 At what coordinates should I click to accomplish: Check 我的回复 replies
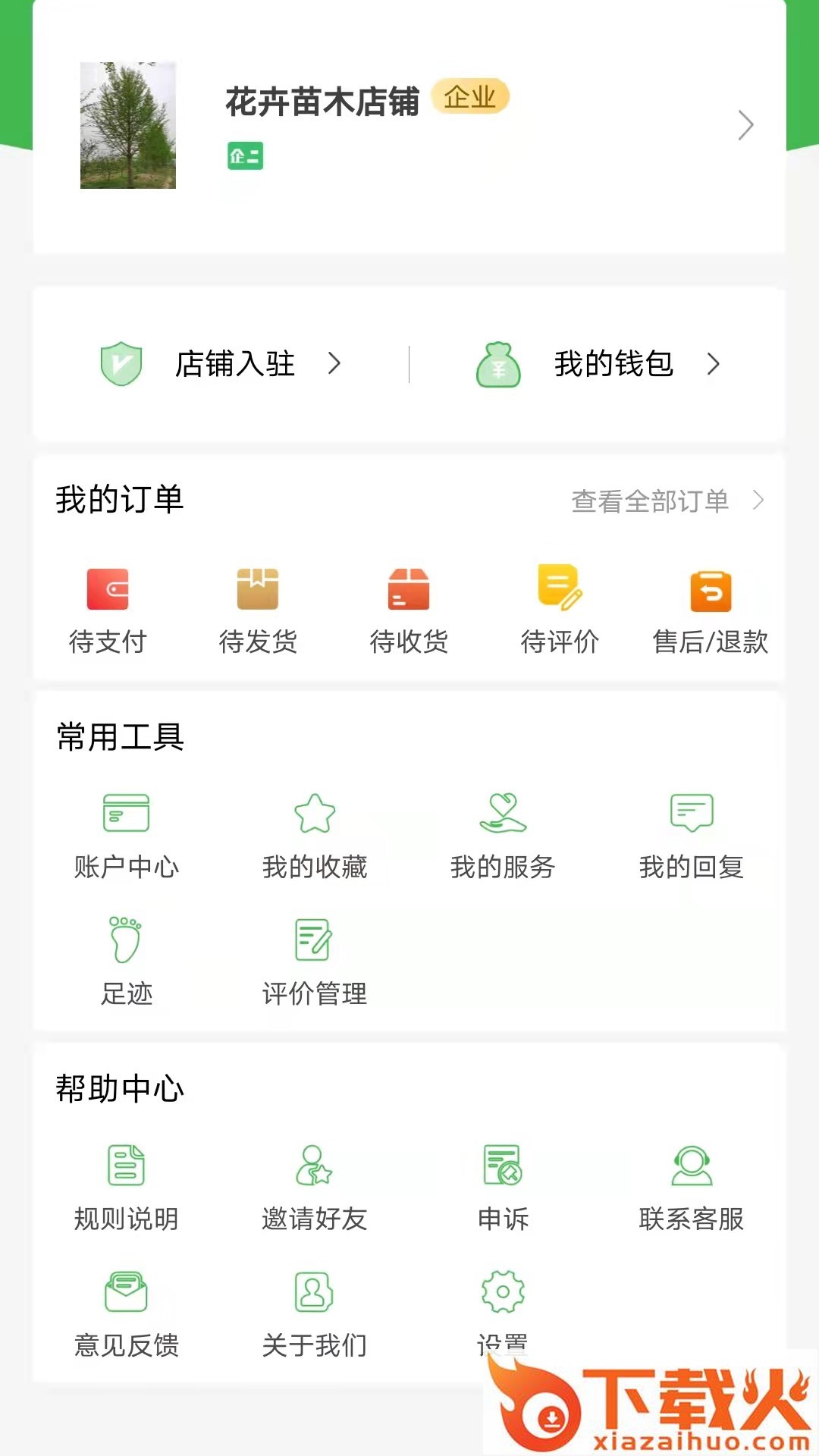[692, 835]
